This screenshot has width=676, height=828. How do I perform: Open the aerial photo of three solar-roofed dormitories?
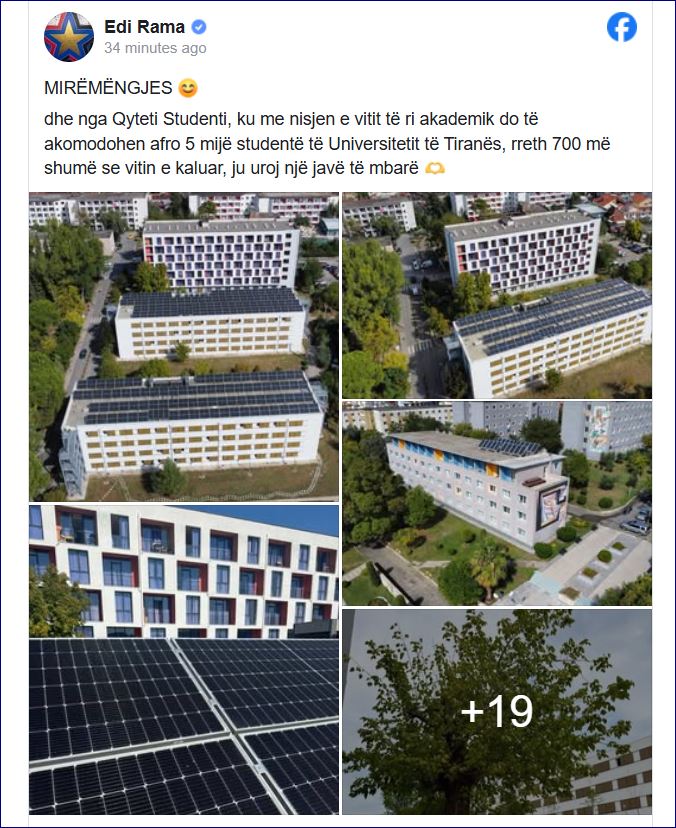[185, 346]
